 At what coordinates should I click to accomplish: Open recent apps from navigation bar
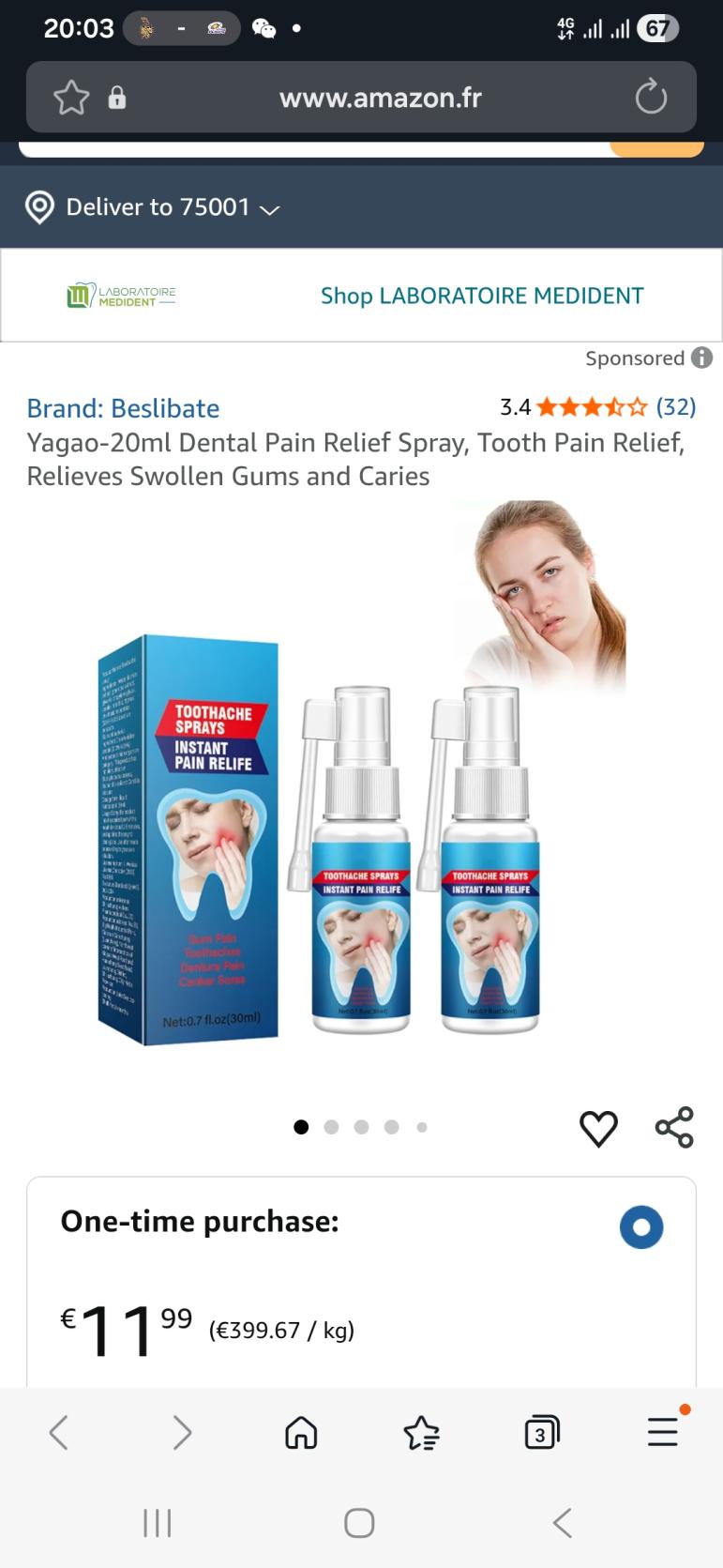[x=158, y=1522]
